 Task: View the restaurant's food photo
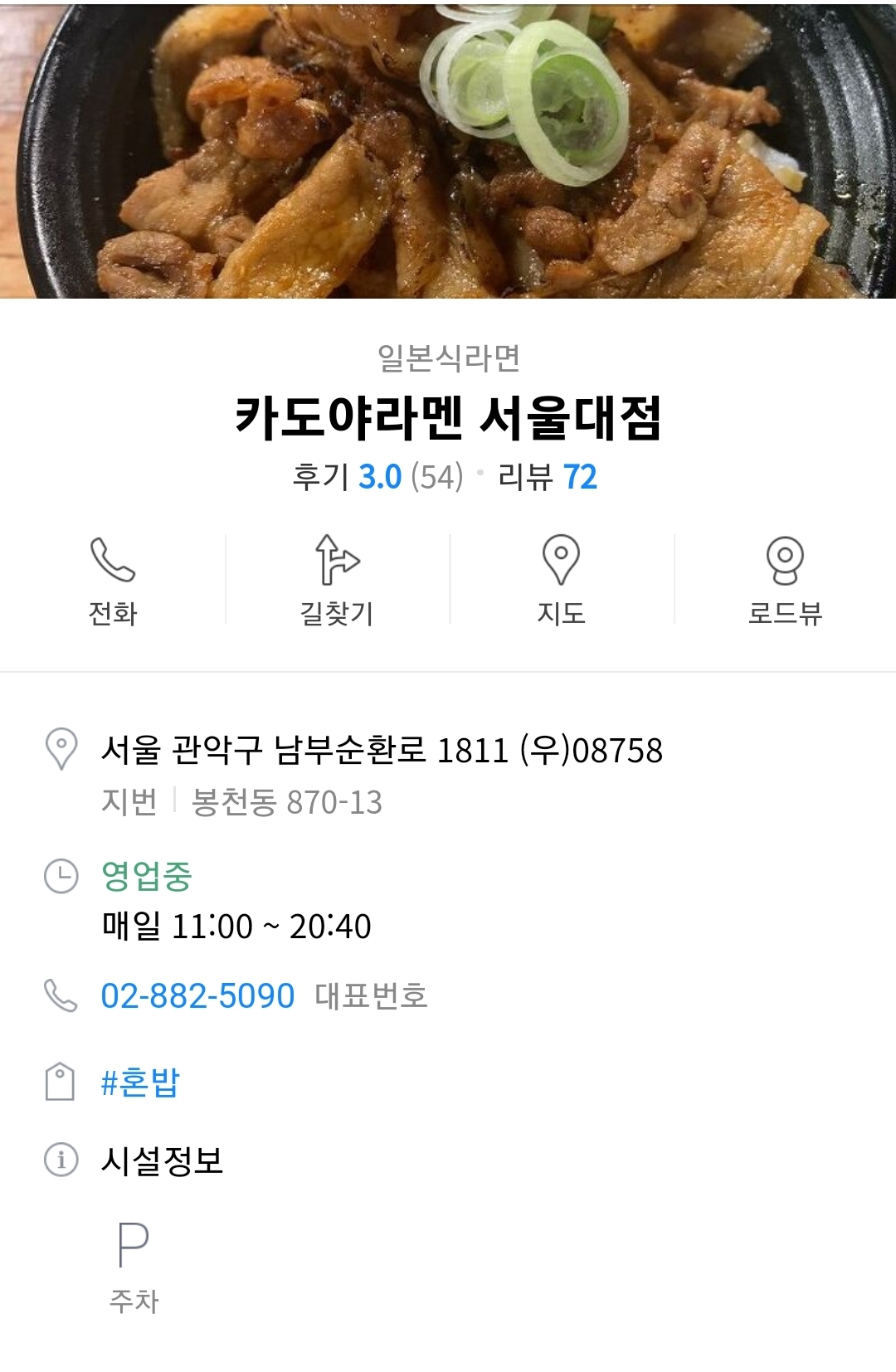click(448, 149)
